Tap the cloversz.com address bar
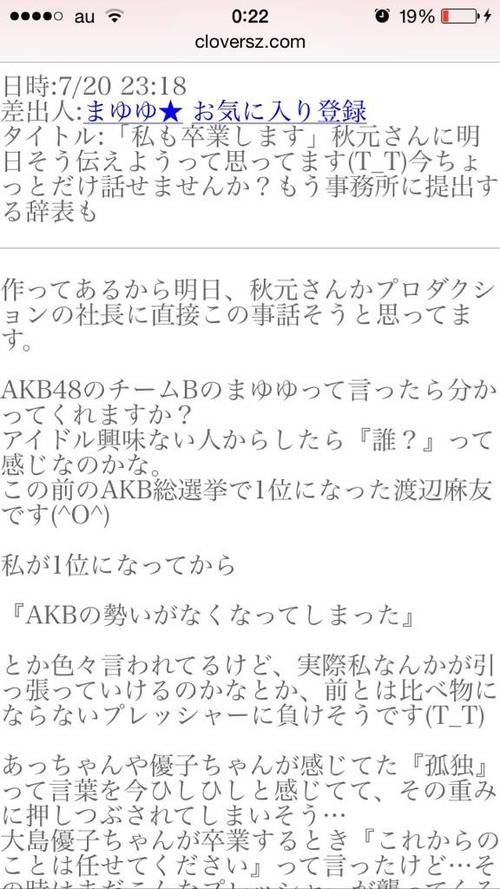500x889 pixels. (250, 42)
